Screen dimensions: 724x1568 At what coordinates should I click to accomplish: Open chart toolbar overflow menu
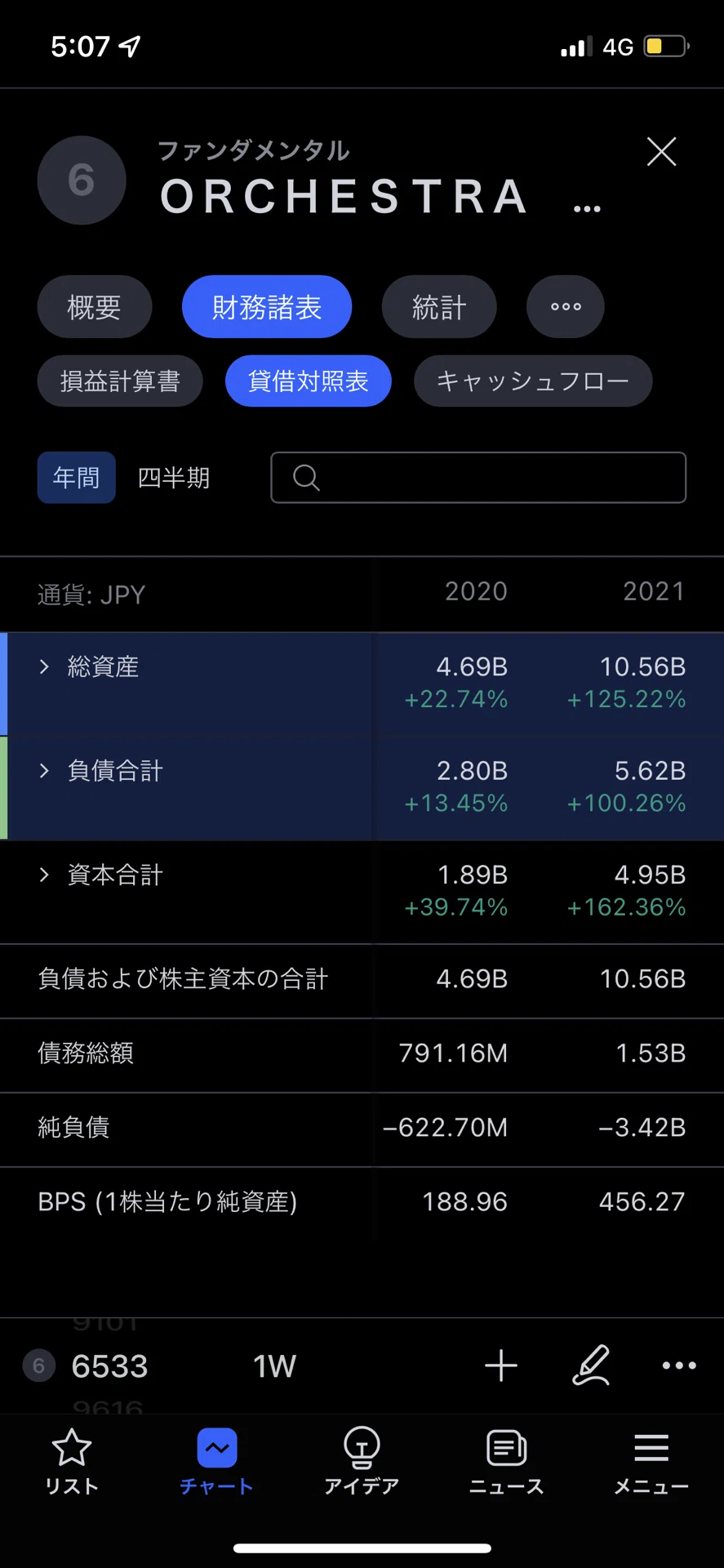click(x=679, y=1365)
